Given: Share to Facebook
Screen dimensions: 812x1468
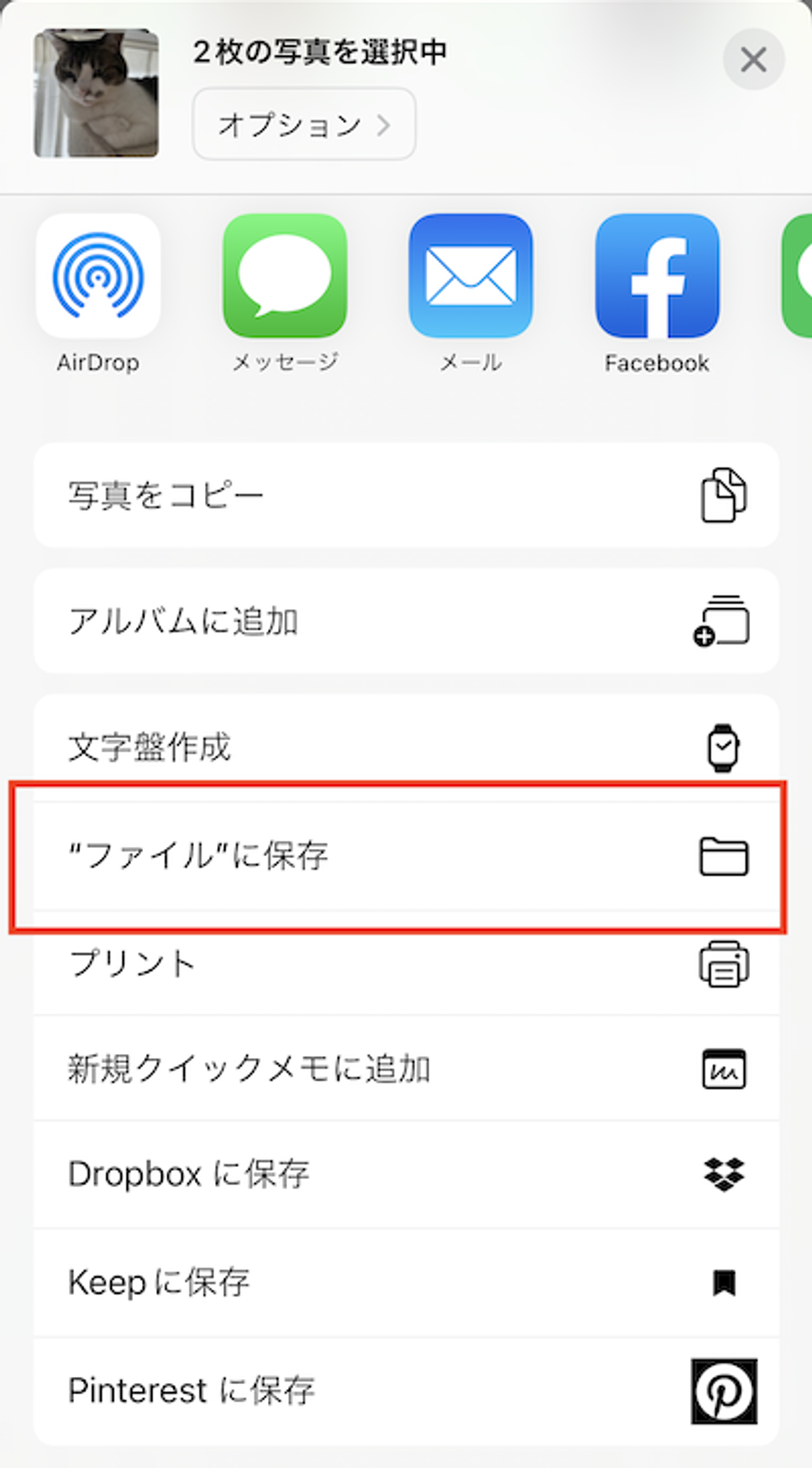Looking at the screenshot, I should click(656, 277).
